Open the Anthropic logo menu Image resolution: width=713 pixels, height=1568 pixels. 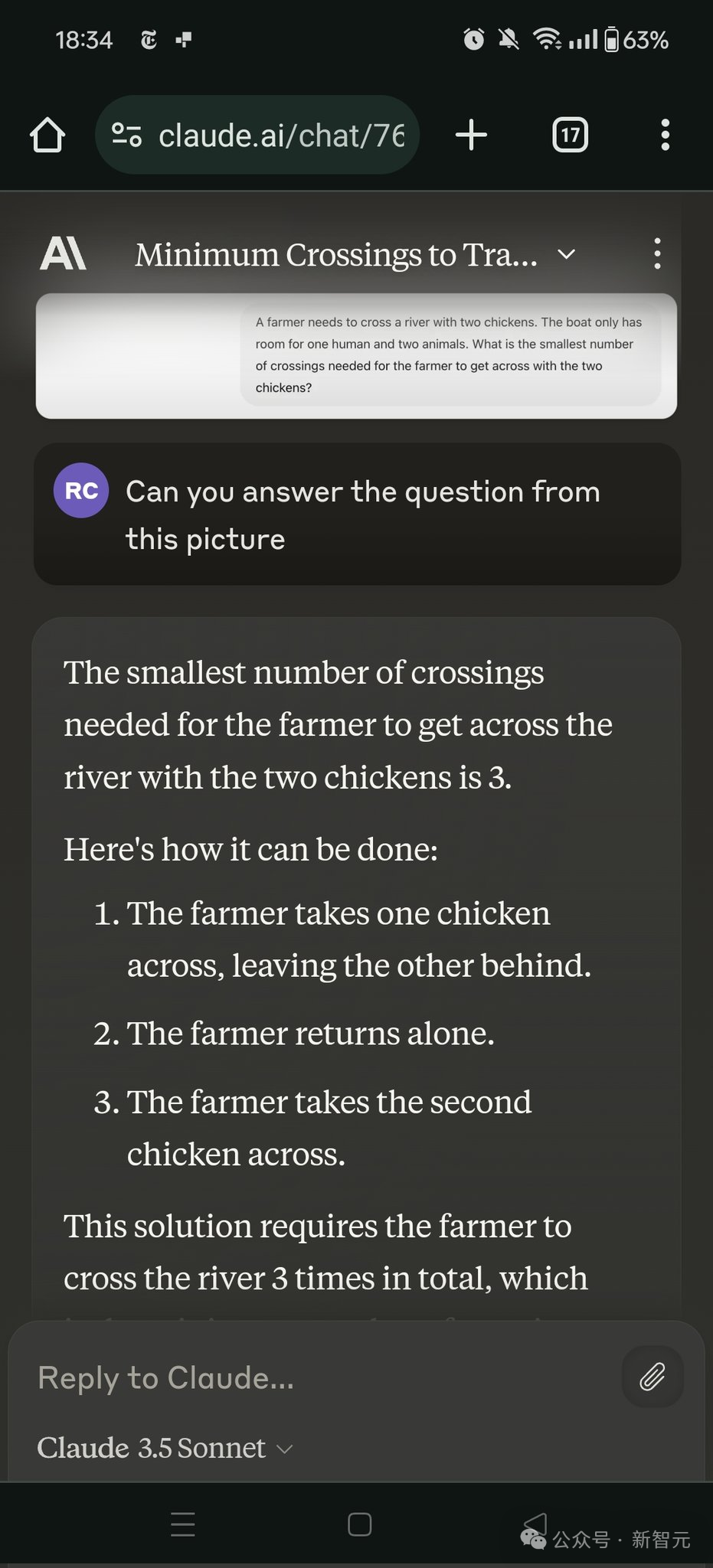(x=64, y=253)
